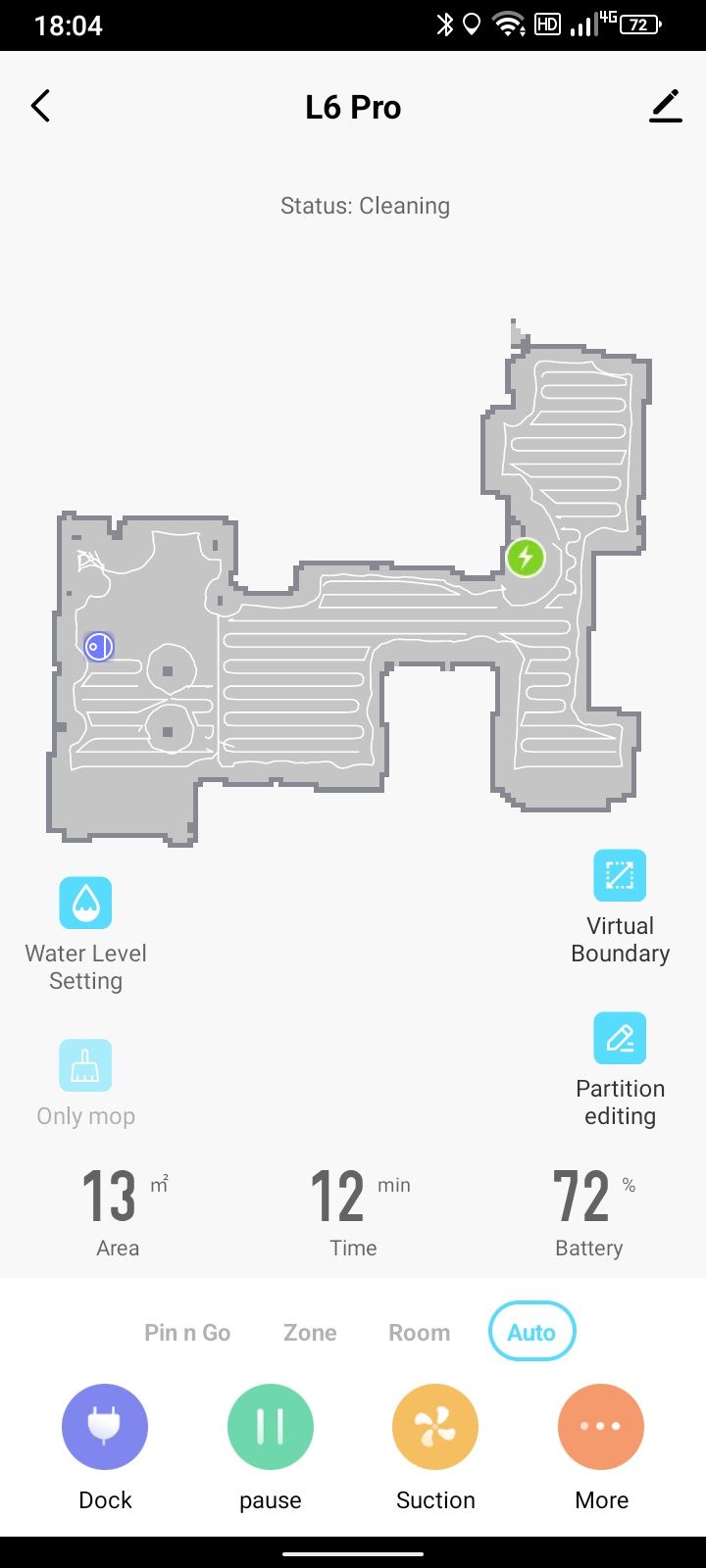Open the edit pencil icon

coord(665,106)
